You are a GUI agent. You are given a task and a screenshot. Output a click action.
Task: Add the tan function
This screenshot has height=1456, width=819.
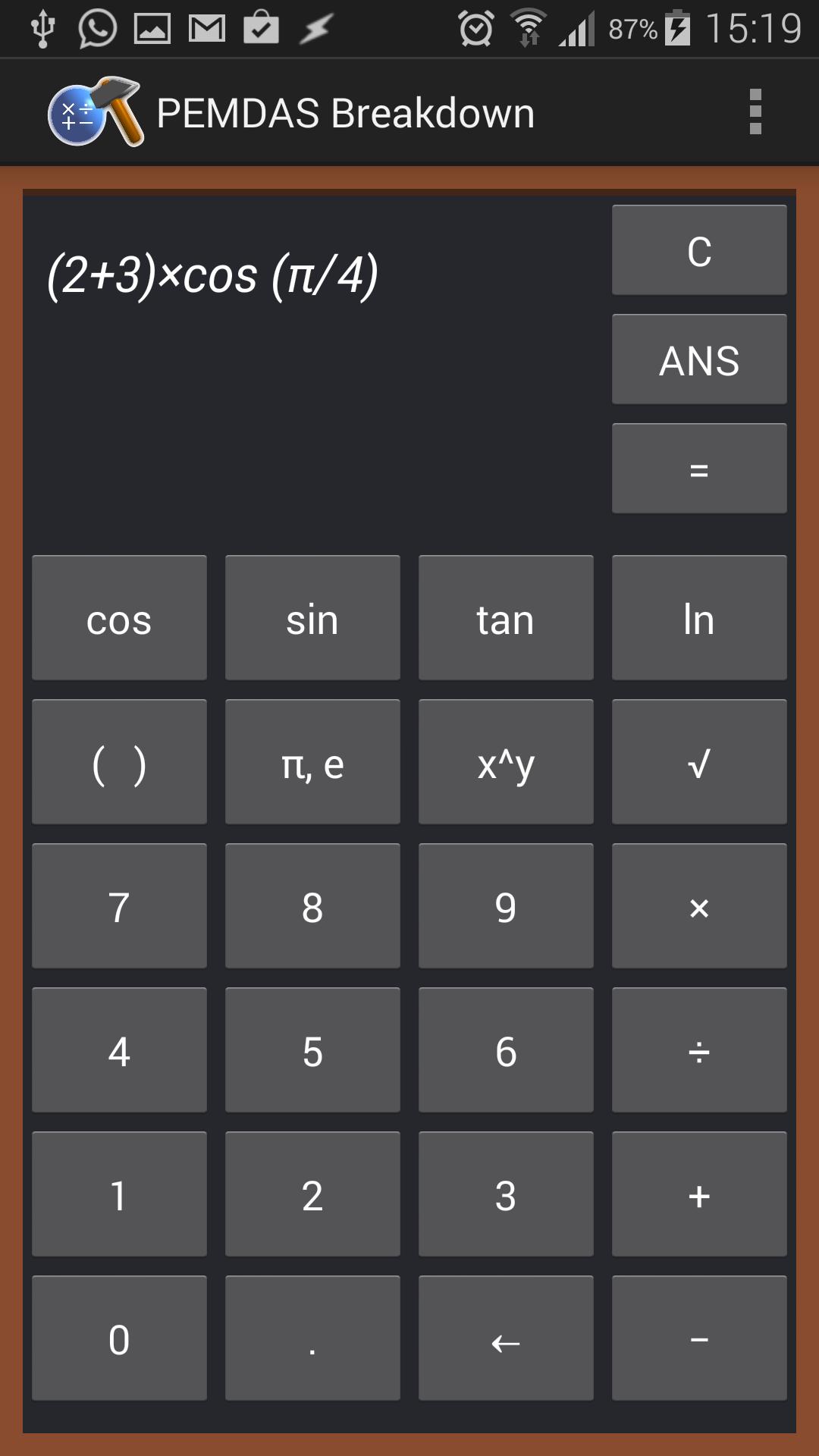(506, 618)
